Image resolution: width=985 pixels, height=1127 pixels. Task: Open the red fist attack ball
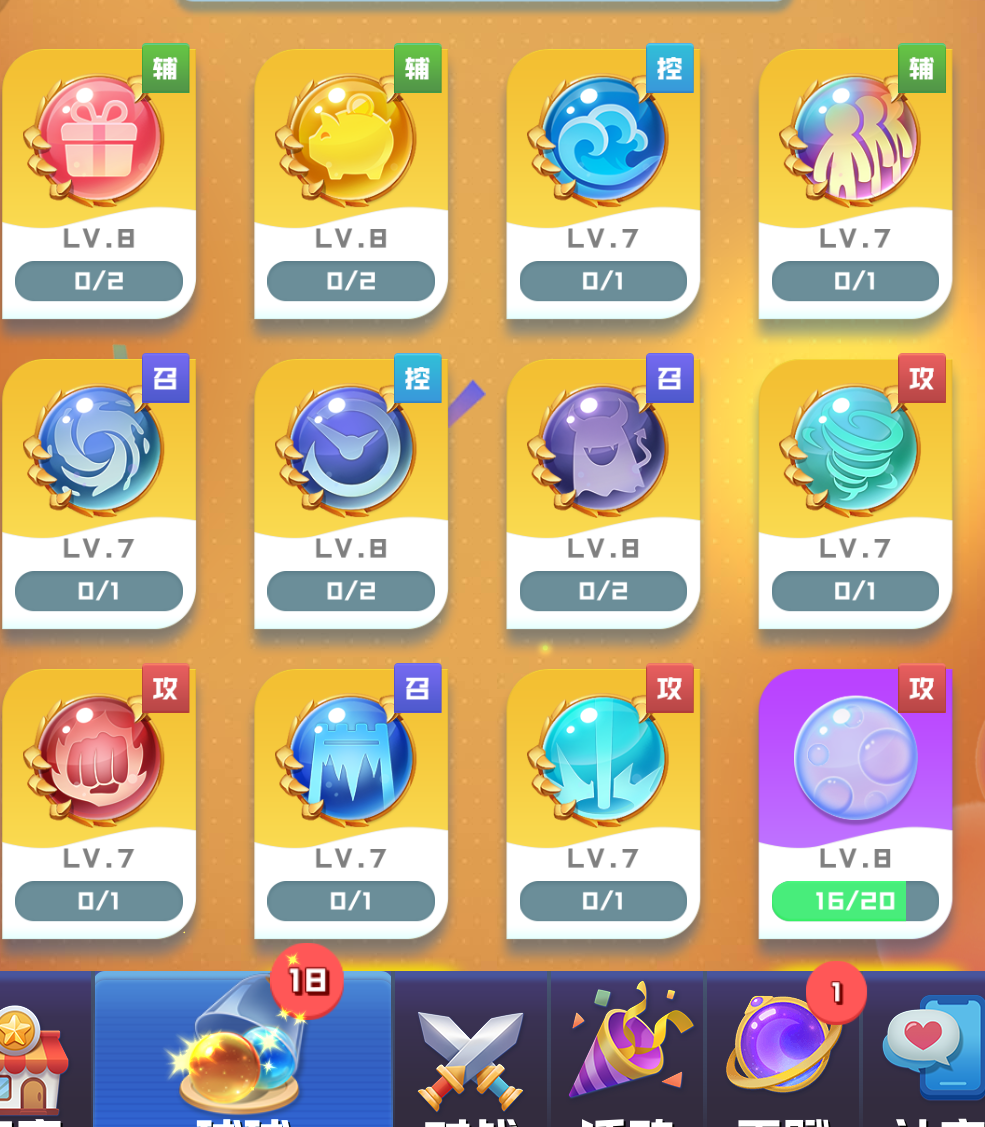click(x=97, y=760)
